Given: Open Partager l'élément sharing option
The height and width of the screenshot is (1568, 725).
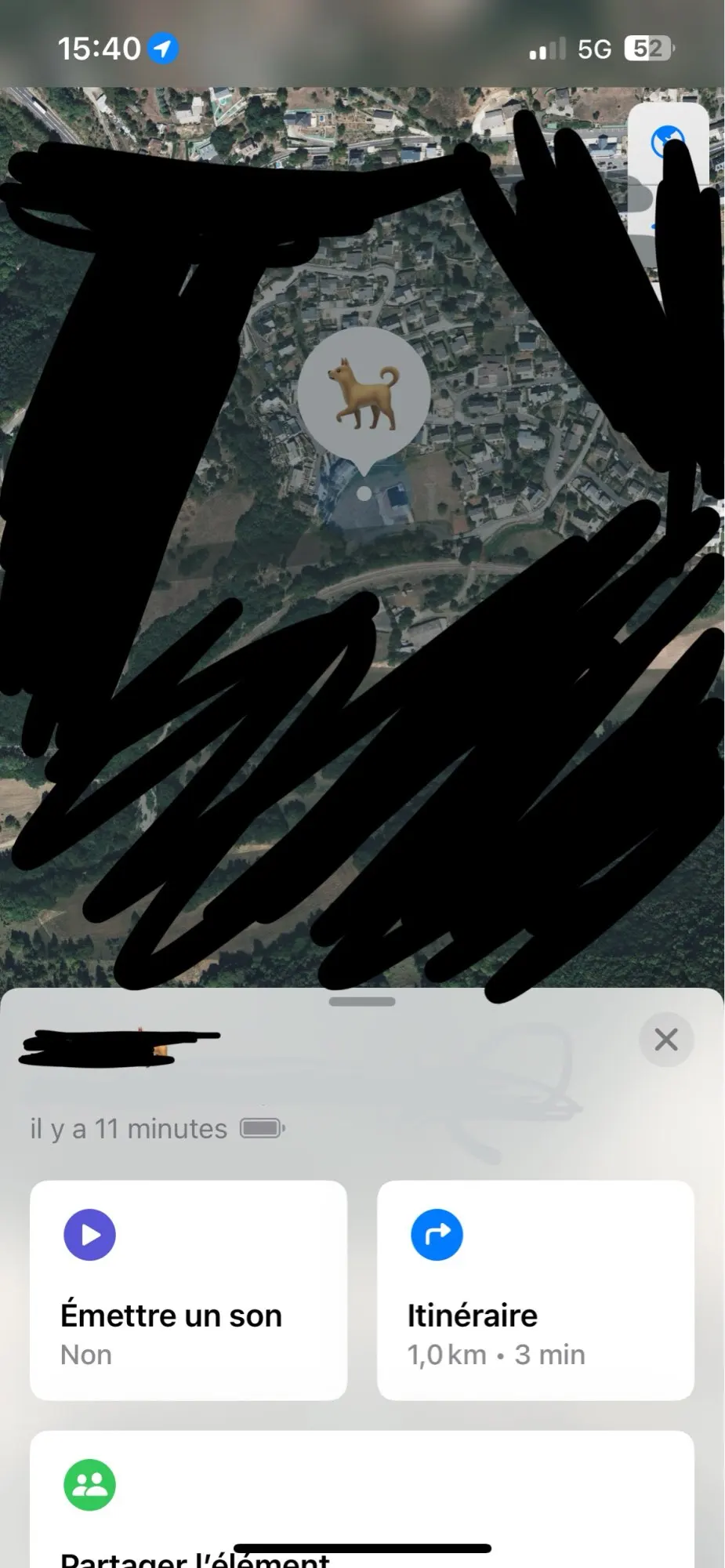Looking at the screenshot, I should [x=362, y=1499].
